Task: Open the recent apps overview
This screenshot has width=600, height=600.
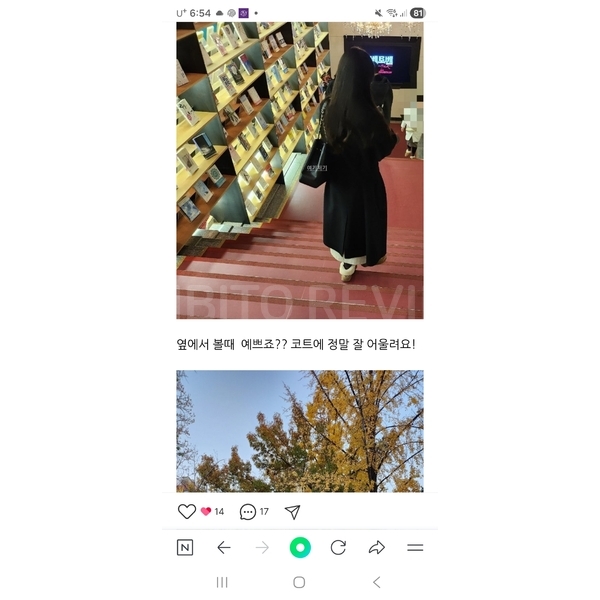Action: 222,582
